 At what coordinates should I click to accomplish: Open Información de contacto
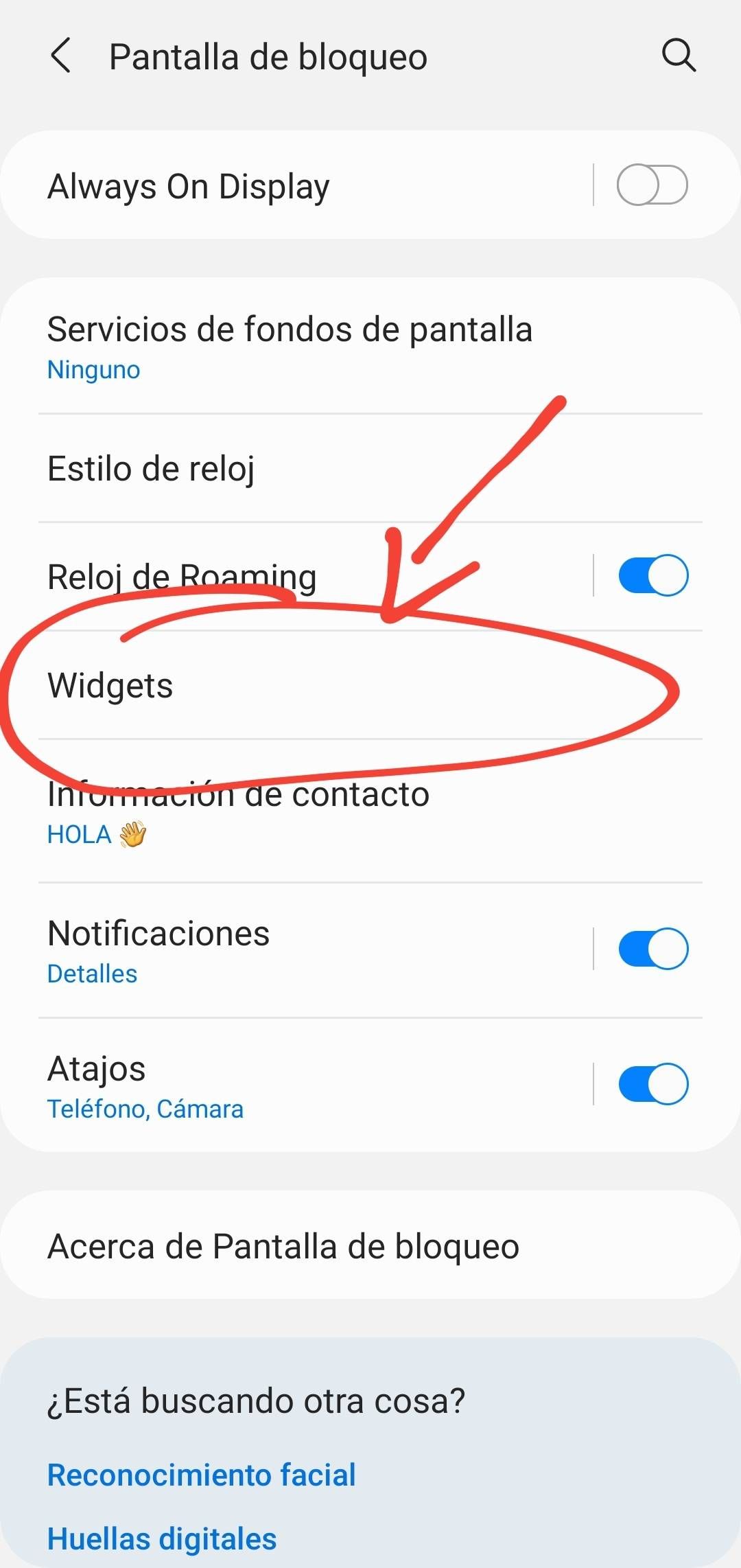274,811
